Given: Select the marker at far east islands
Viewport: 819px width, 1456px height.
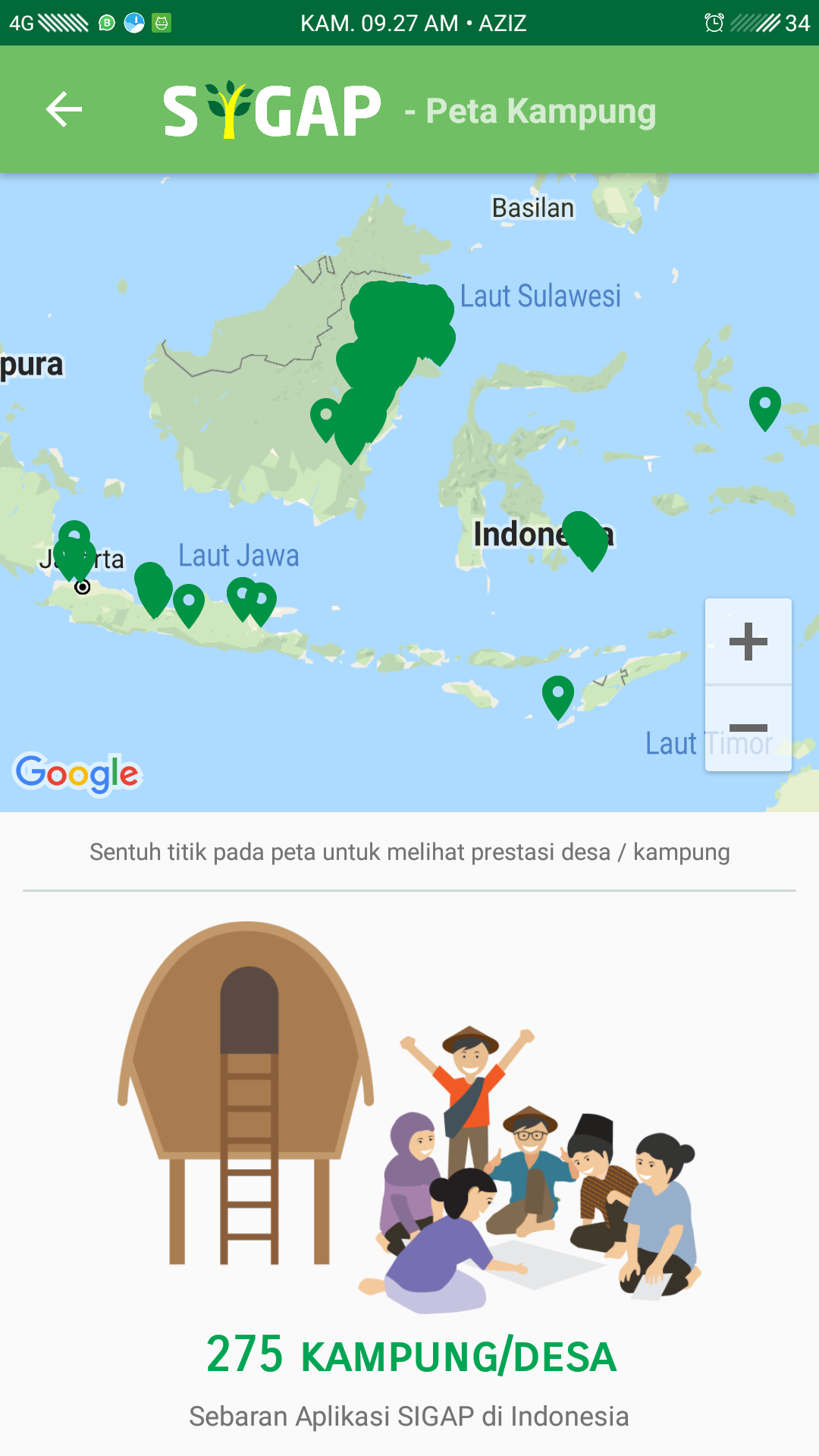Looking at the screenshot, I should pyautogui.click(x=765, y=408).
